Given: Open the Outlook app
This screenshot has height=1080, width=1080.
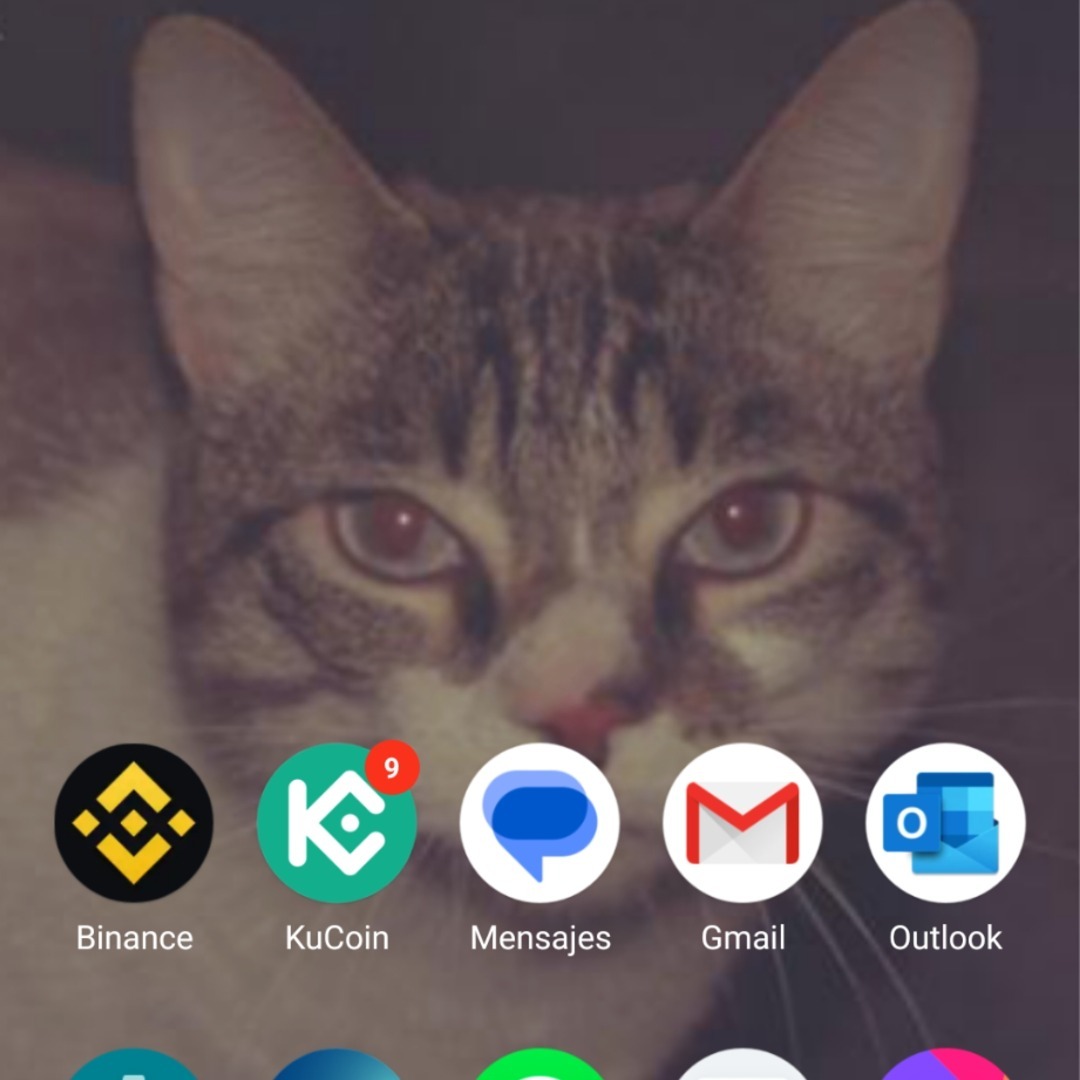Looking at the screenshot, I should tap(945, 823).
